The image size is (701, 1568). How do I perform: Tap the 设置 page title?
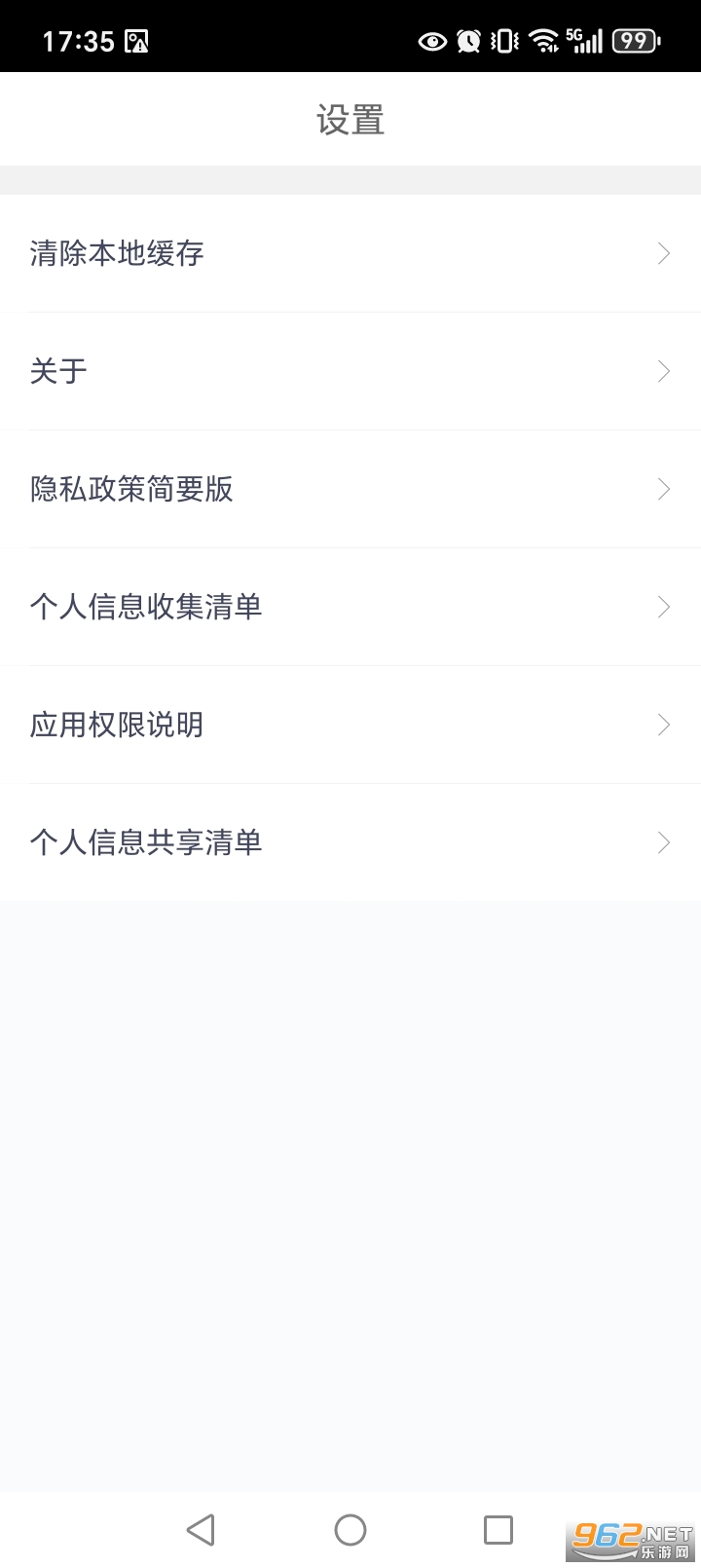pos(350,119)
